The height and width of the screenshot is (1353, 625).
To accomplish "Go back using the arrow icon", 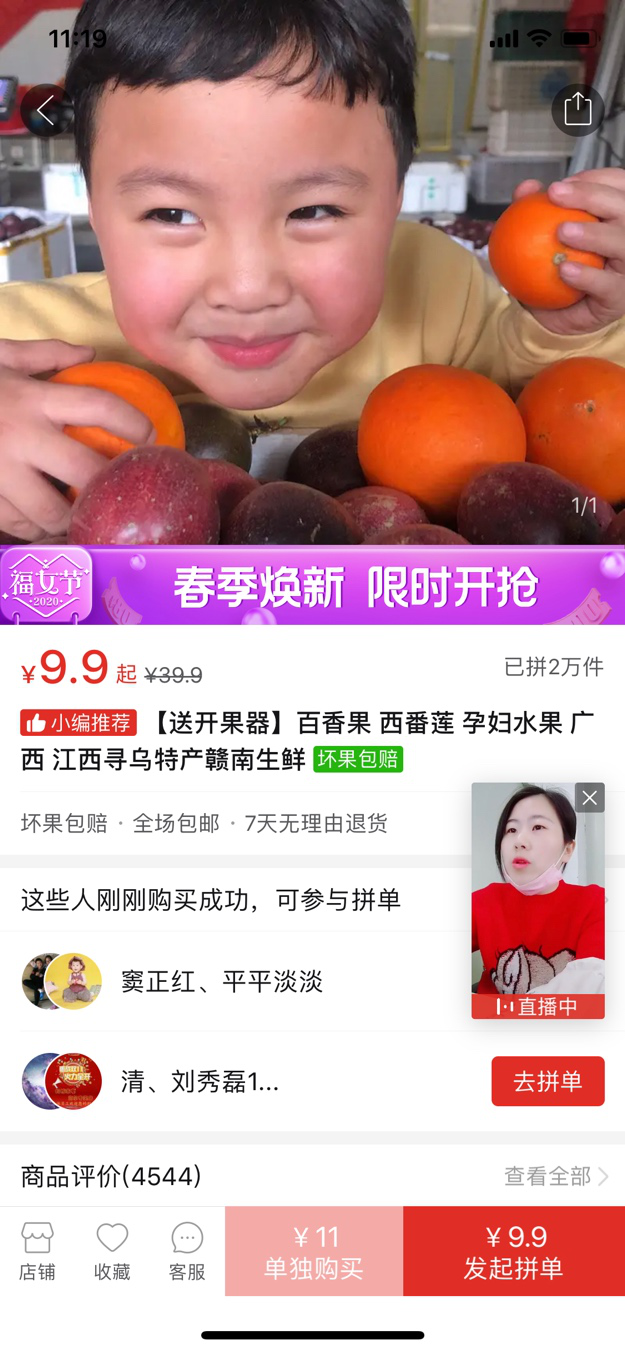I will pos(45,110).
